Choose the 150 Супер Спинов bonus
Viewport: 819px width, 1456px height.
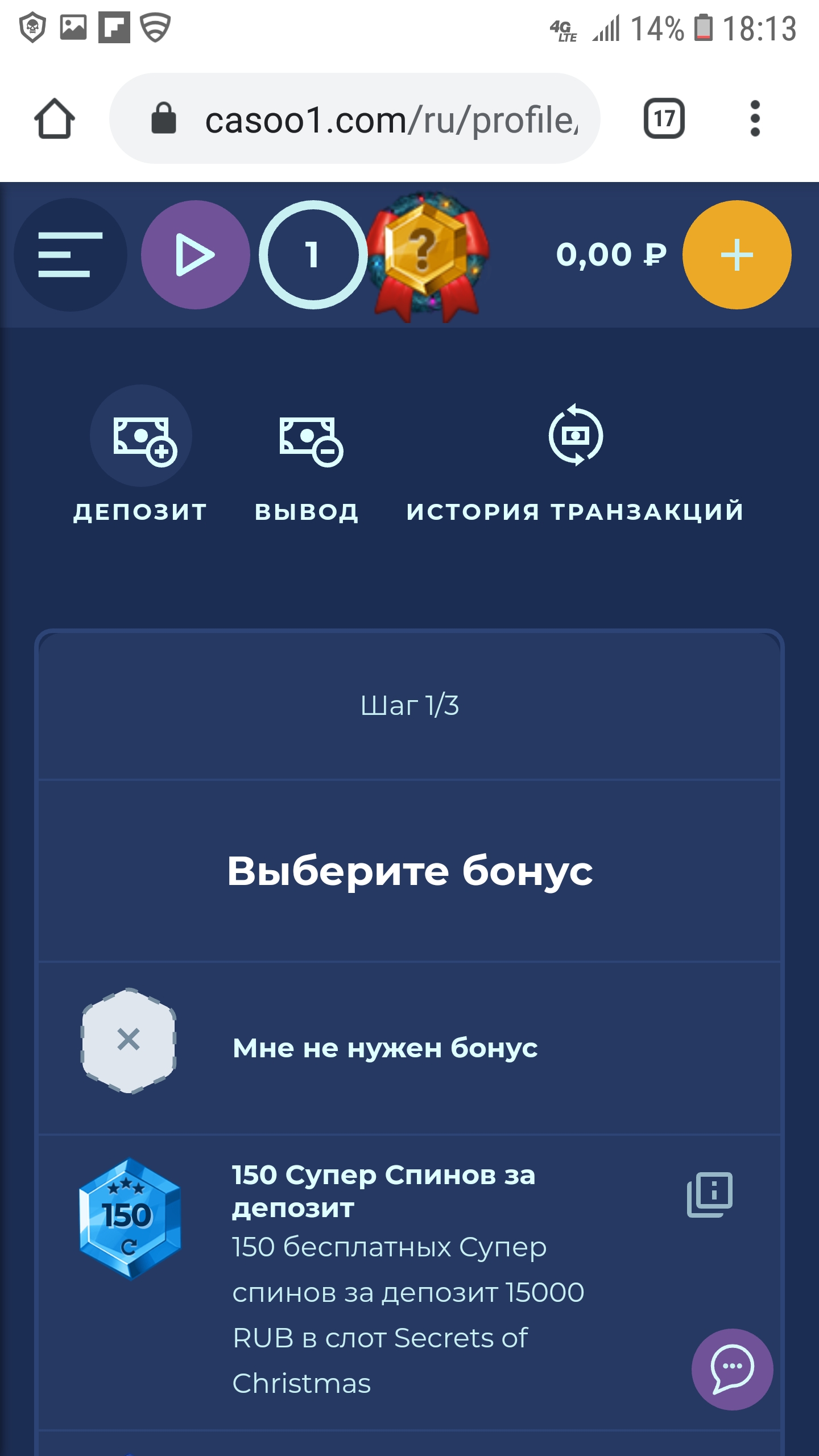(384, 1191)
